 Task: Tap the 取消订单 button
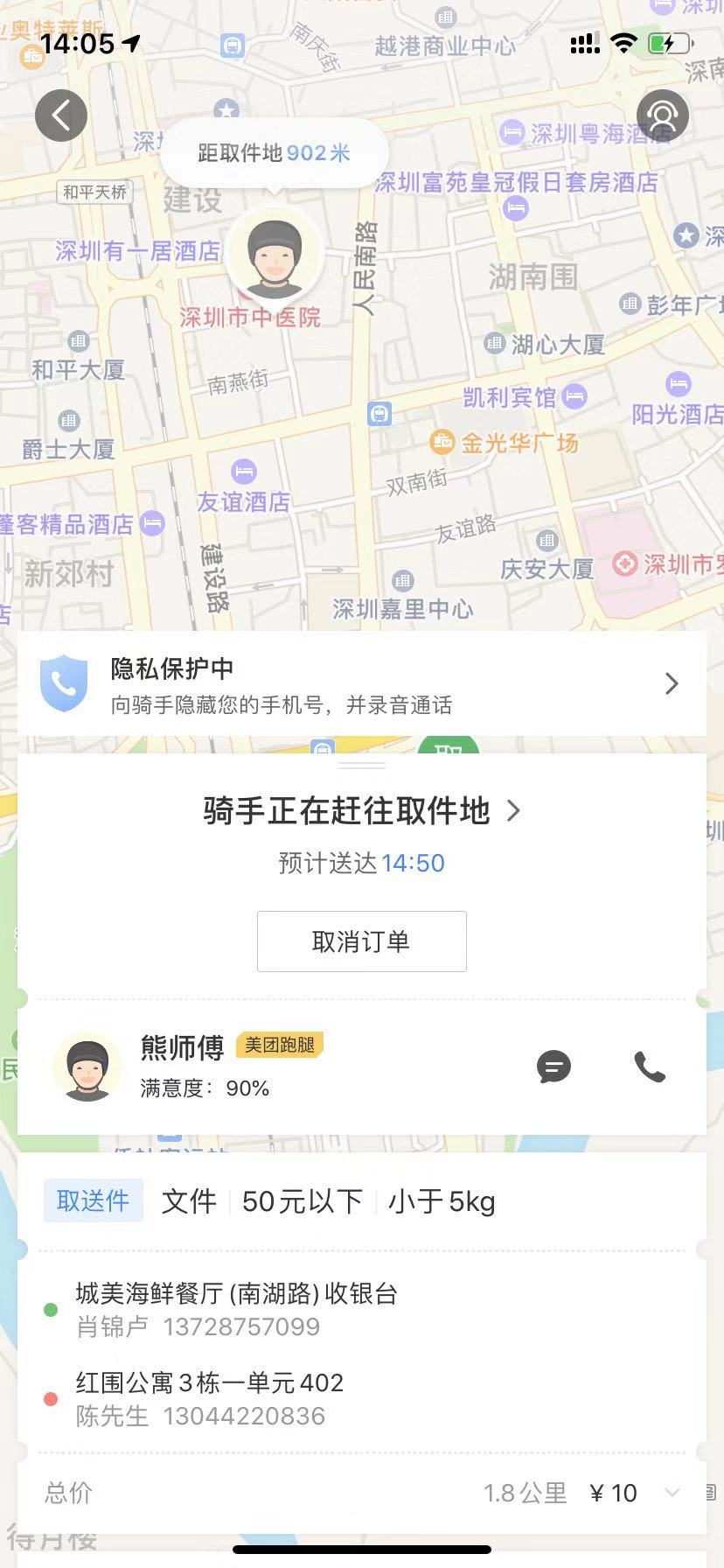pyautogui.click(x=362, y=941)
